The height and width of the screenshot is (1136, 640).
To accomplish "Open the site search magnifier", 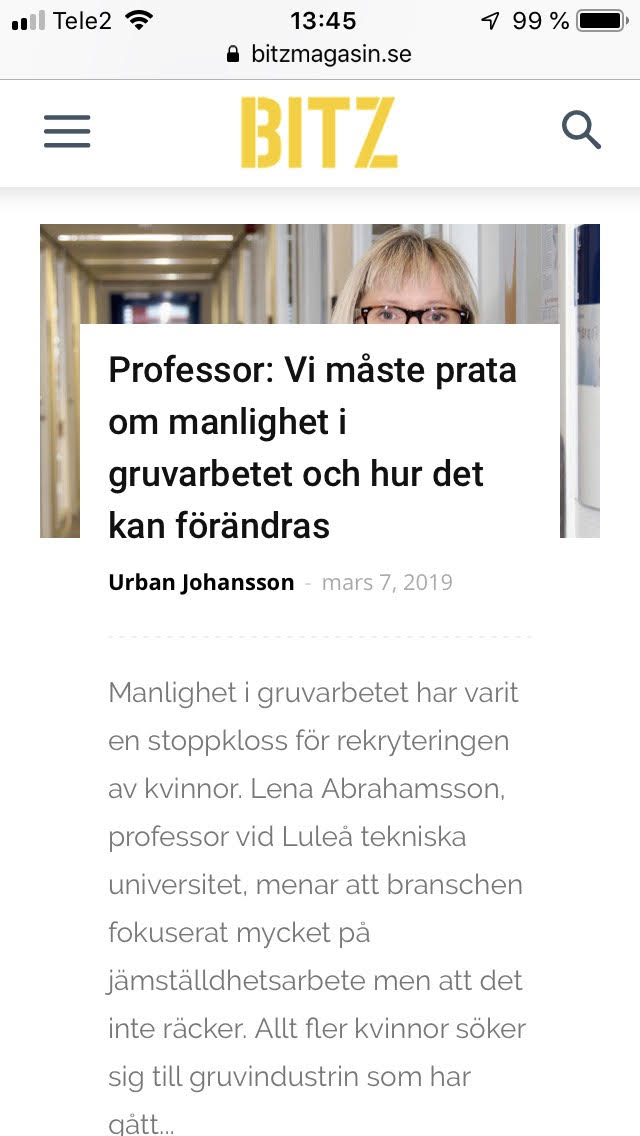I will (581, 130).
